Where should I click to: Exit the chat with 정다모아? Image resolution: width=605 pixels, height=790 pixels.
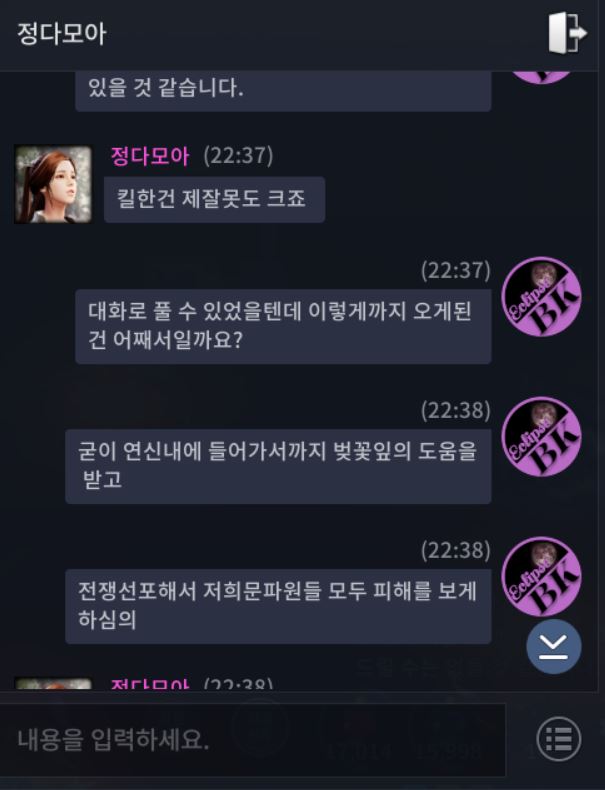pos(567,33)
